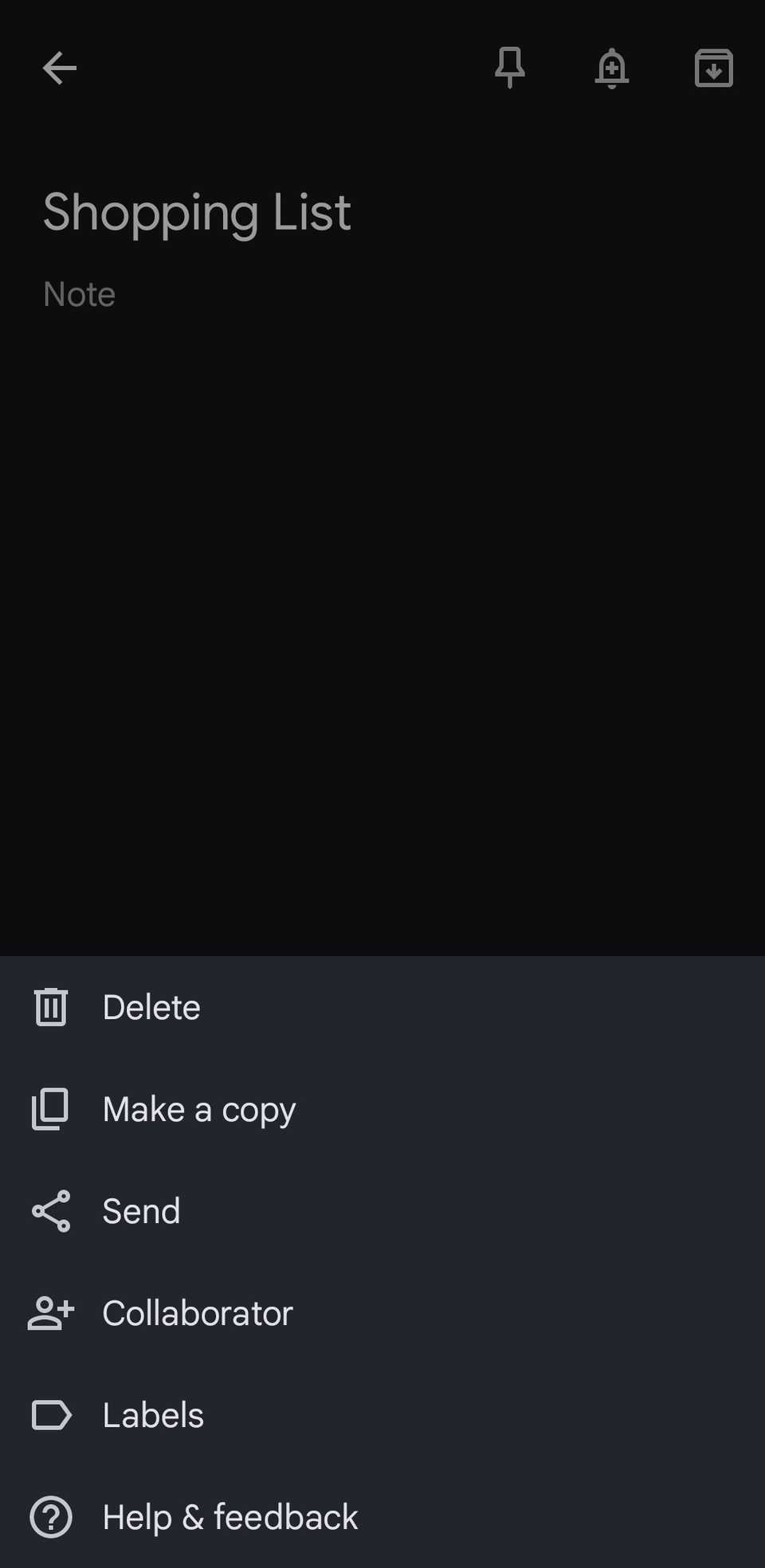The image size is (765, 1568).
Task: Add a collaborator to the note
Action: click(x=197, y=1313)
